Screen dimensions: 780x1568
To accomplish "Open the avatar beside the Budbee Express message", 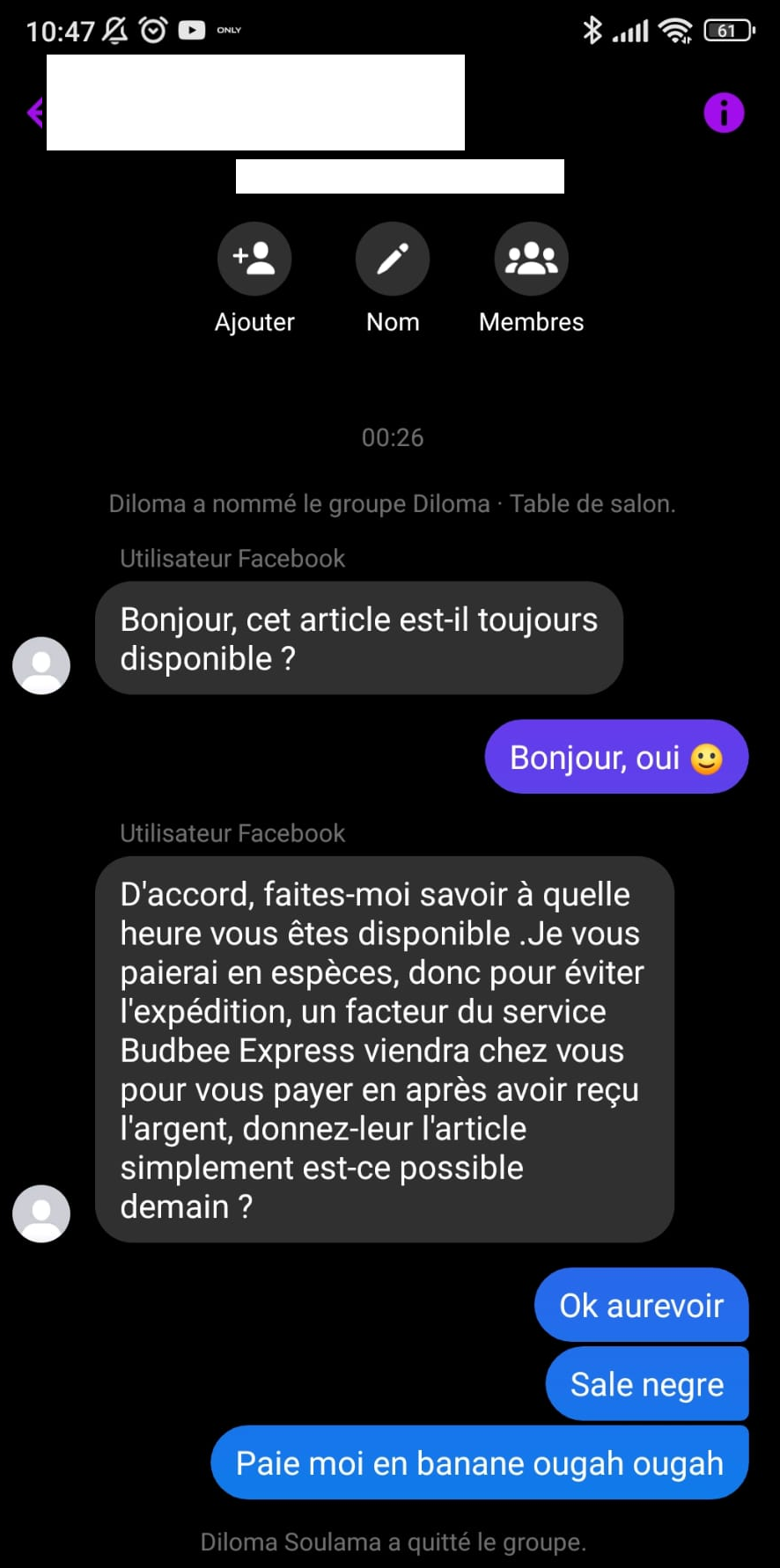I will pos(41,1213).
